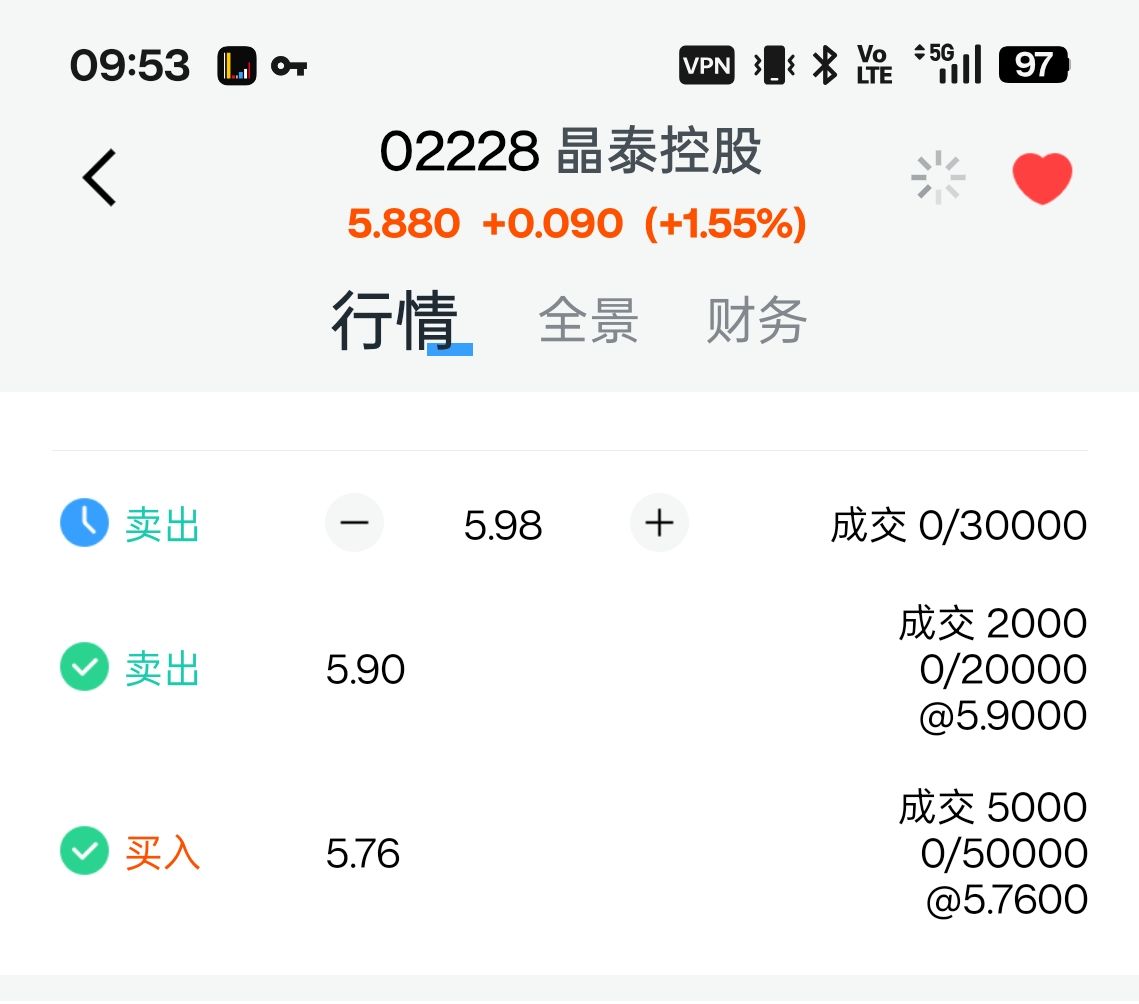Decrease the 5.98 sell price
Viewport: 1139px width, 1004px height.
pos(354,523)
